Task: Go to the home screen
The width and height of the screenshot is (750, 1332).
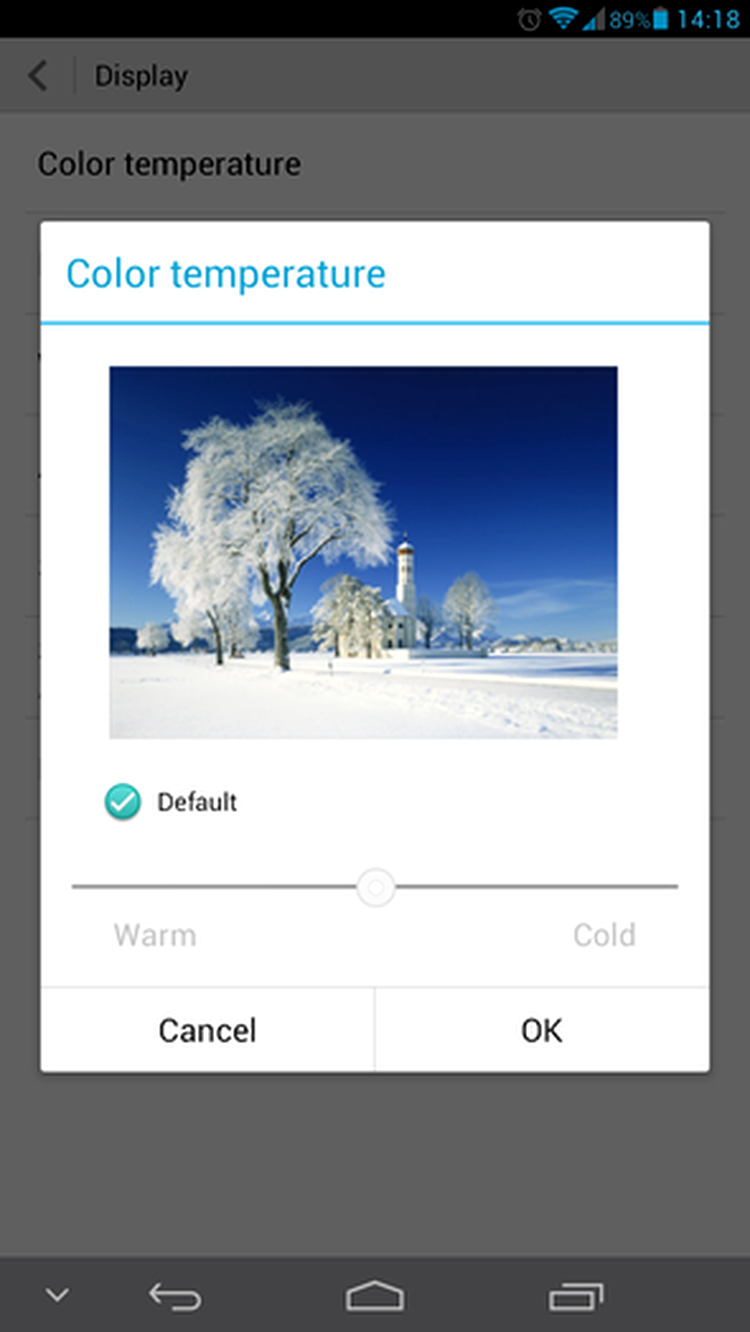Action: [x=375, y=1297]
